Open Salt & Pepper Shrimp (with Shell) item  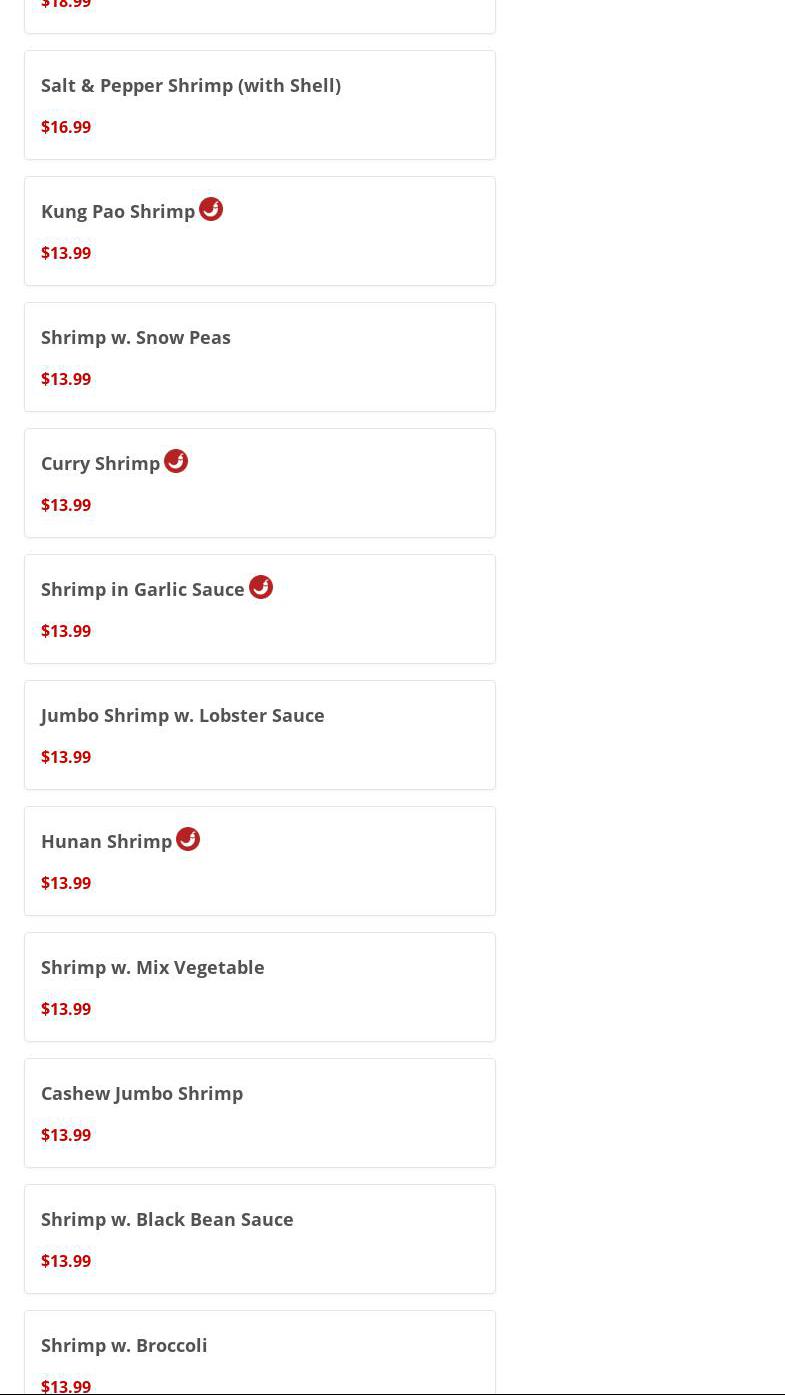(x=259, y=105)
